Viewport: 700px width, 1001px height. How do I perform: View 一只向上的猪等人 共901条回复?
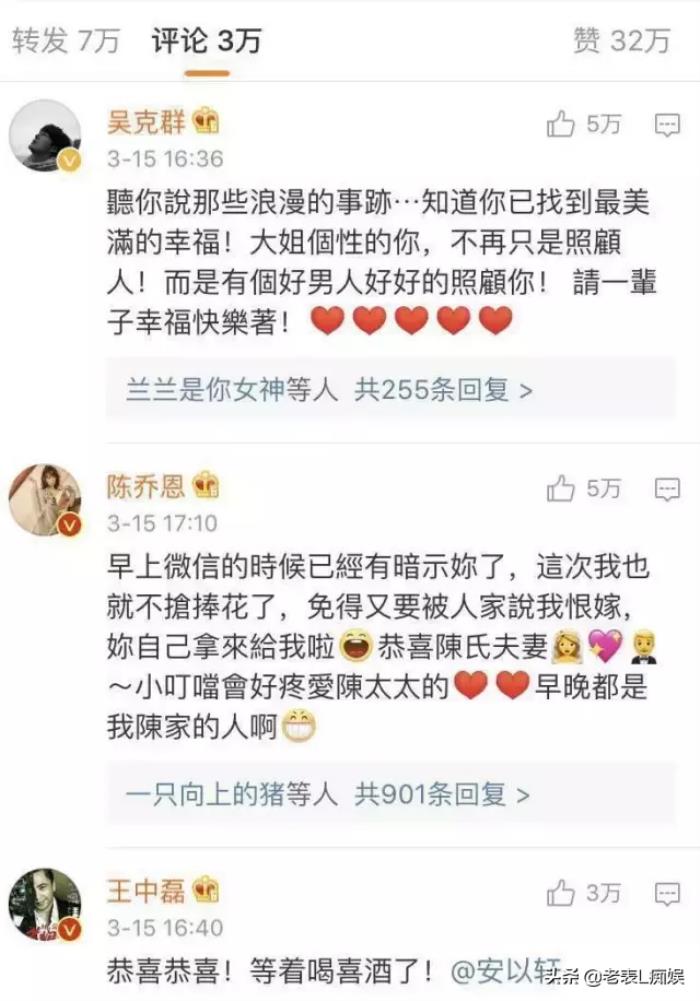(330, 795)
